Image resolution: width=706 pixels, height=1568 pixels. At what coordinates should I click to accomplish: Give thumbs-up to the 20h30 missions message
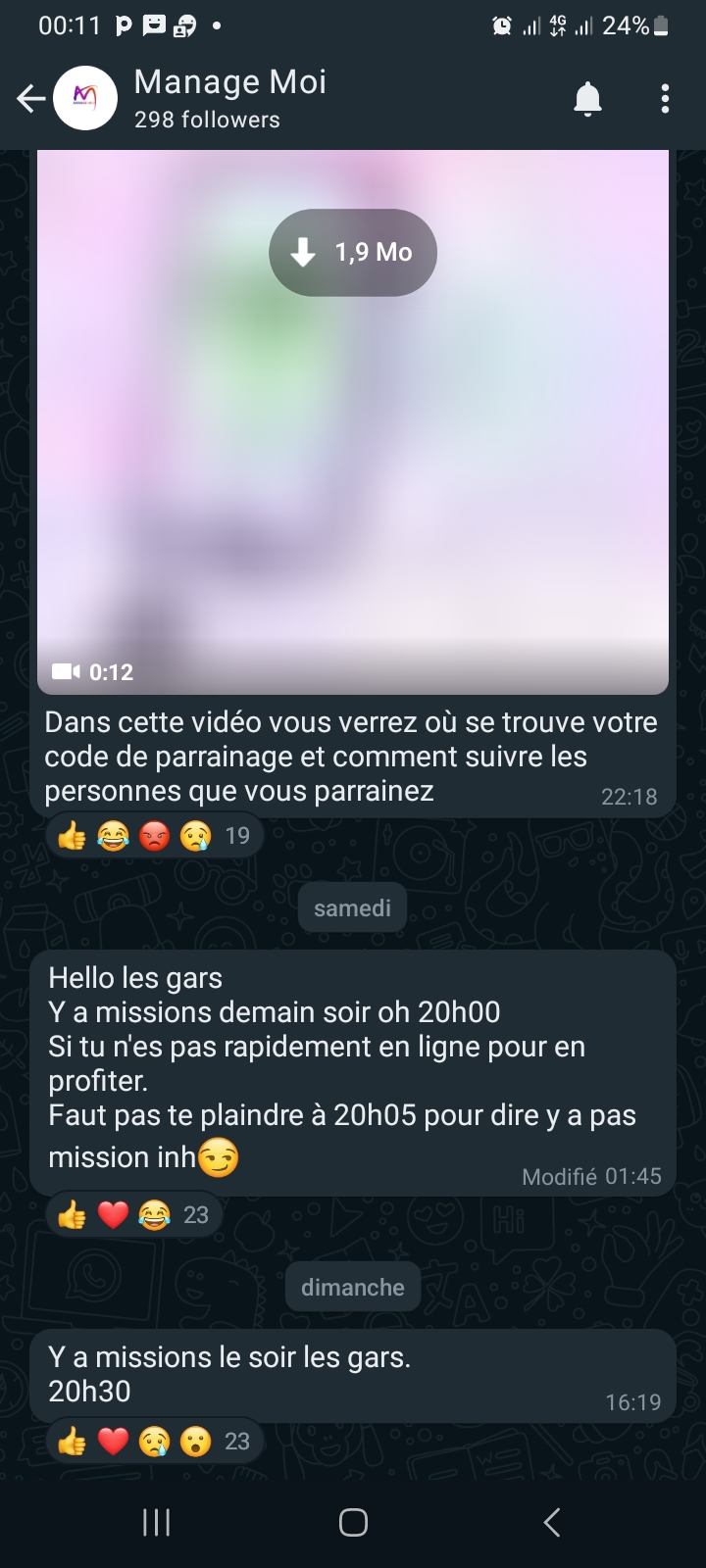[x=73, y=1442]
